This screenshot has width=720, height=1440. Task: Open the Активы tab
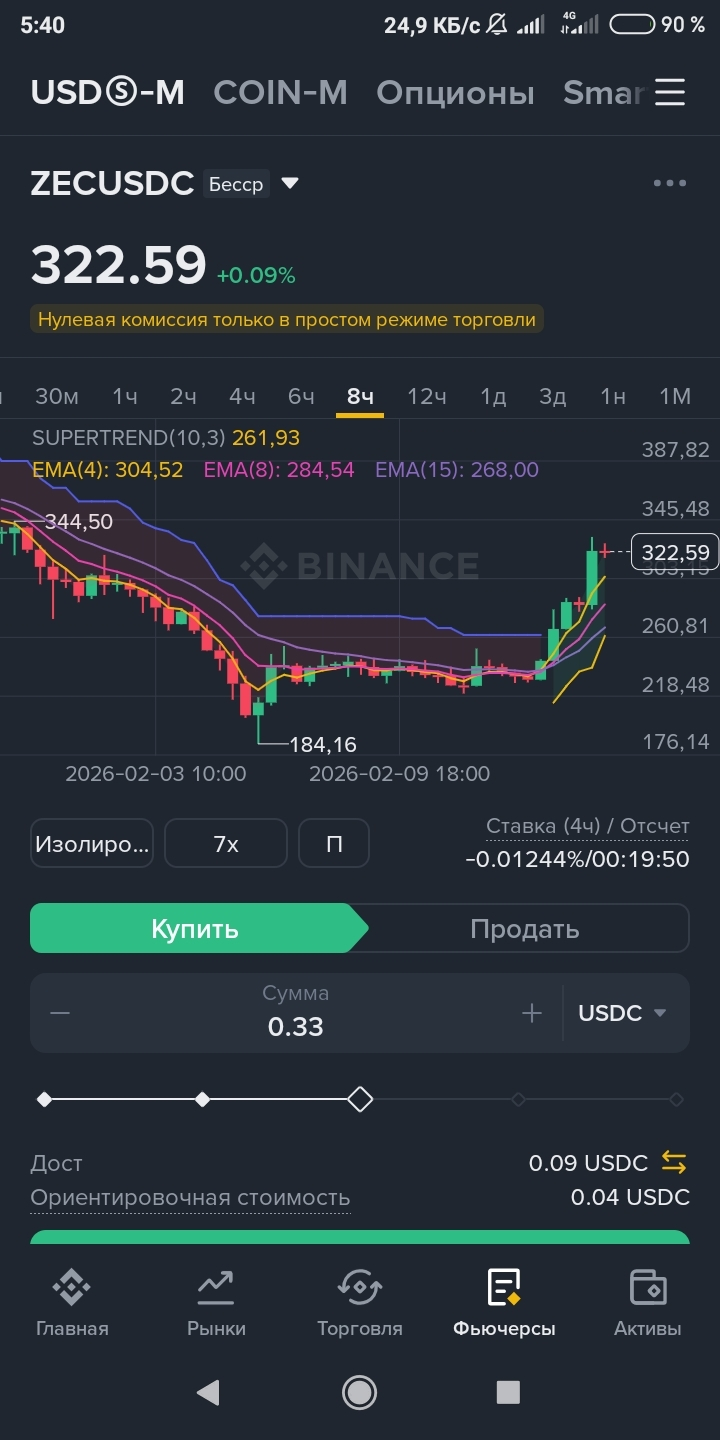[647, 1302]
